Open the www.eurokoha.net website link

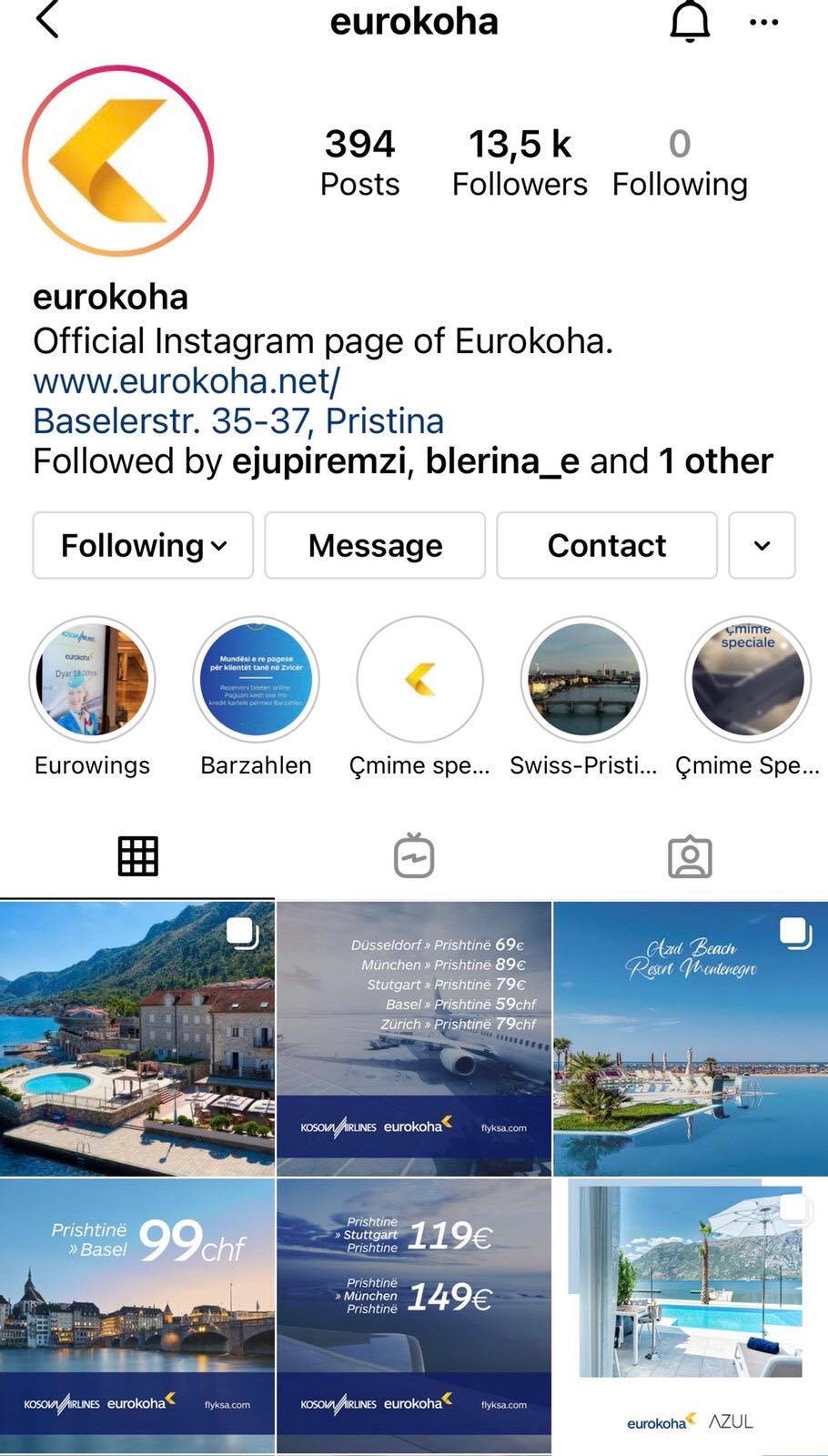[x=187, y=381]
